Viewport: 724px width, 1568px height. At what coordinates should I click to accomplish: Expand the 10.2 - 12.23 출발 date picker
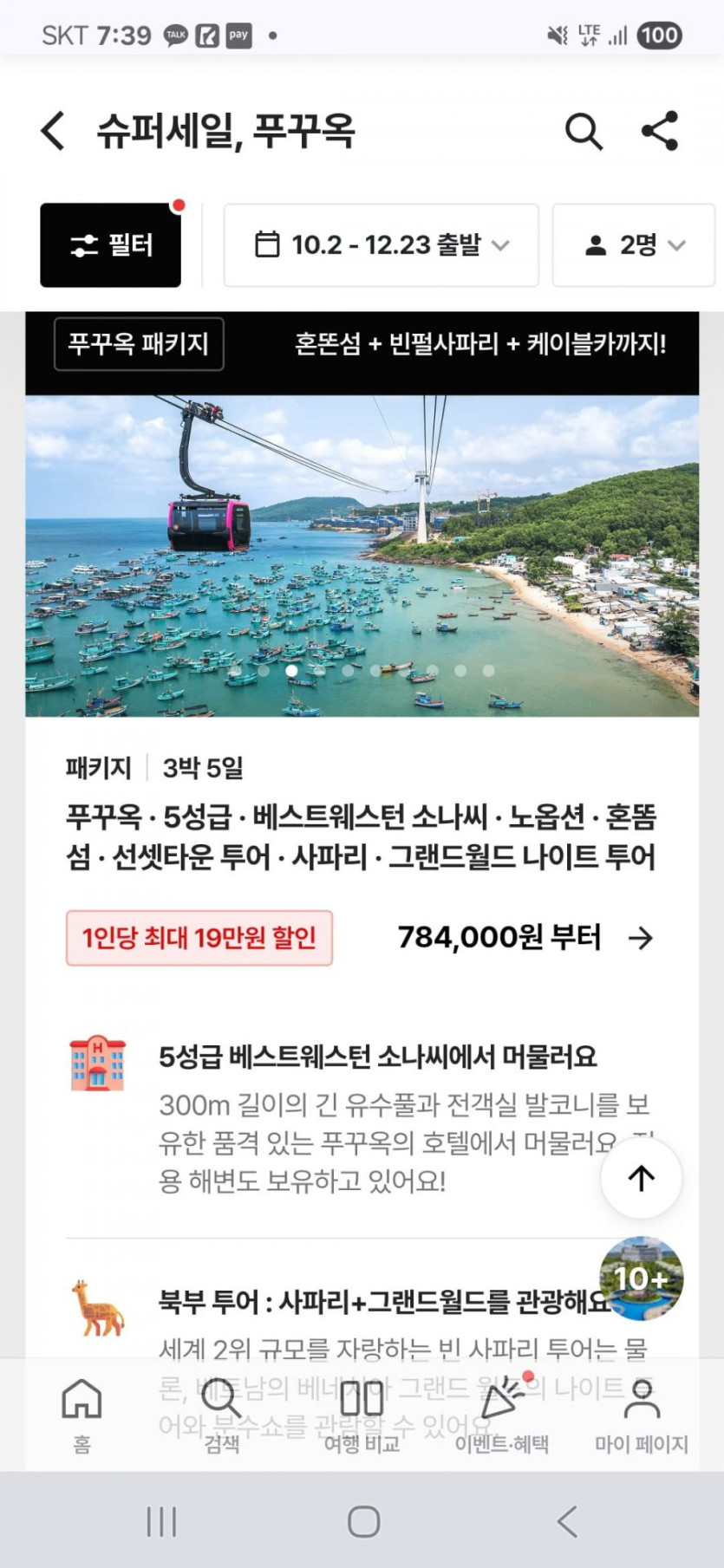pyautogui.click(x=382, y=245)
